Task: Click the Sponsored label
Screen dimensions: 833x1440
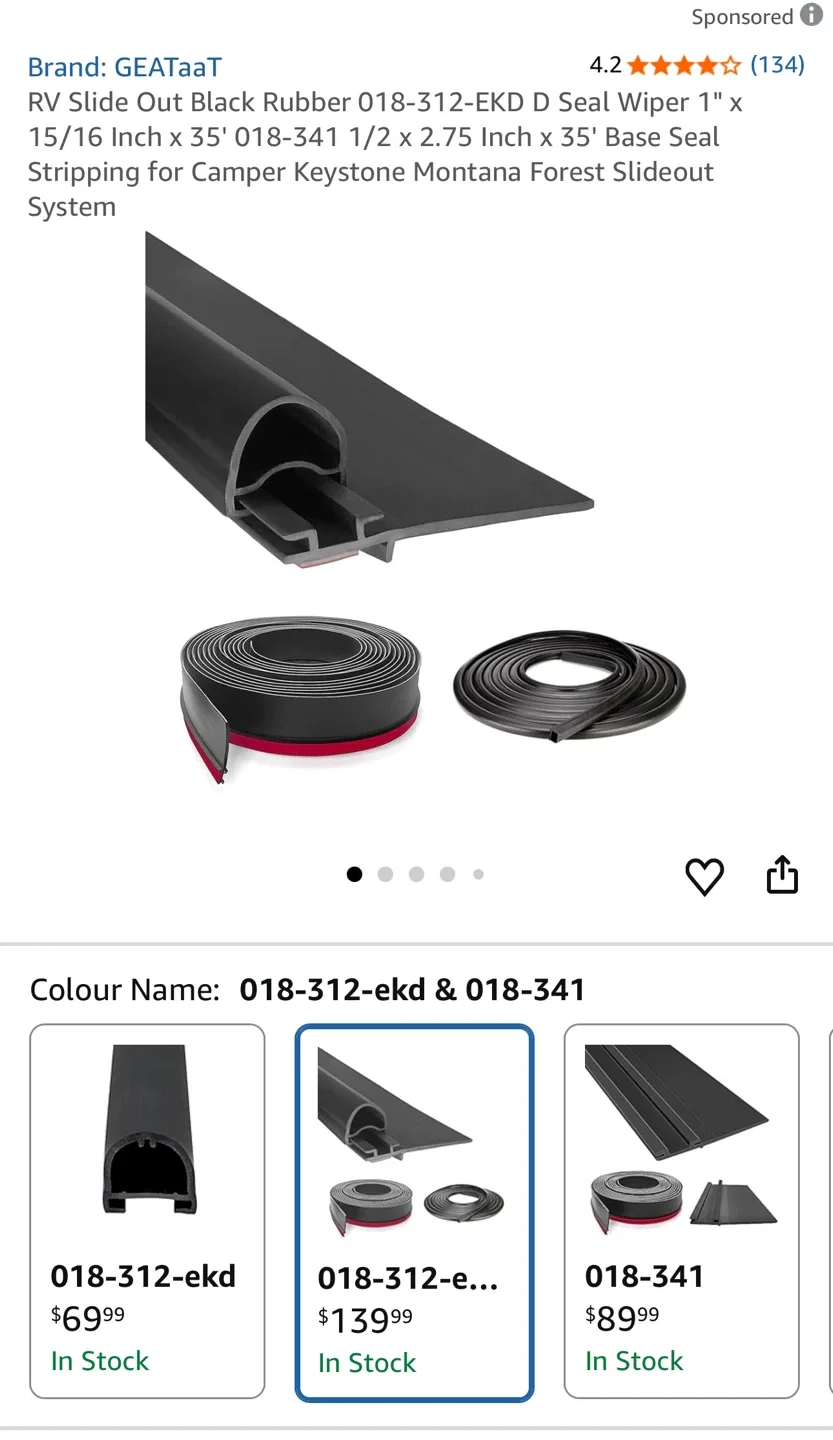Action: pos(742,15)
